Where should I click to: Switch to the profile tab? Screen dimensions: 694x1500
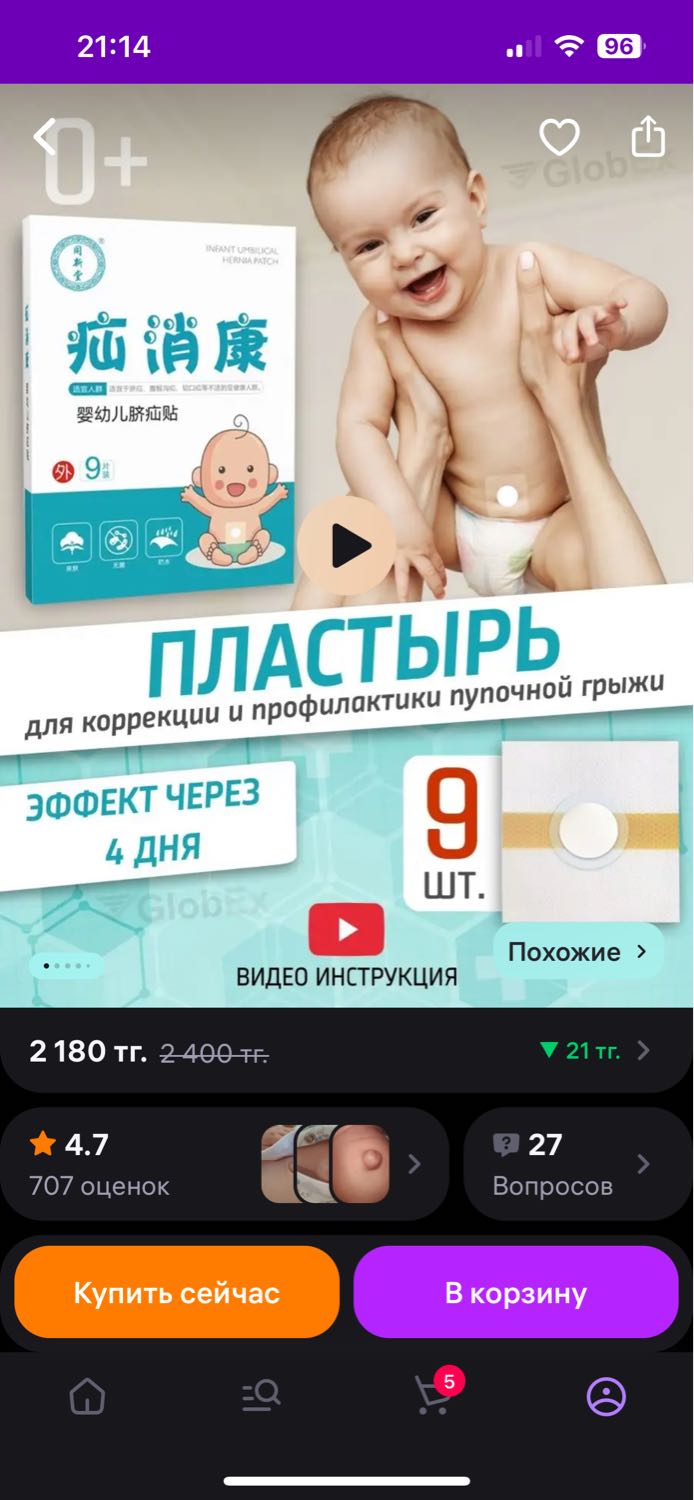[x=606, y=1396]
